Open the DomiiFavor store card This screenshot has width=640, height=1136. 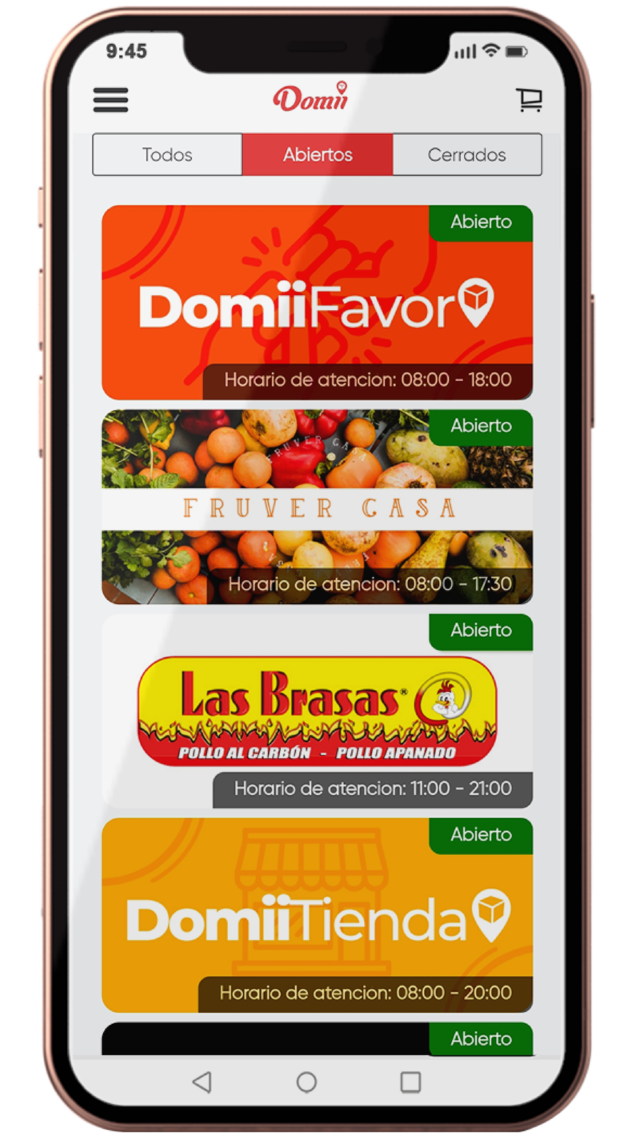pos(317,303)
